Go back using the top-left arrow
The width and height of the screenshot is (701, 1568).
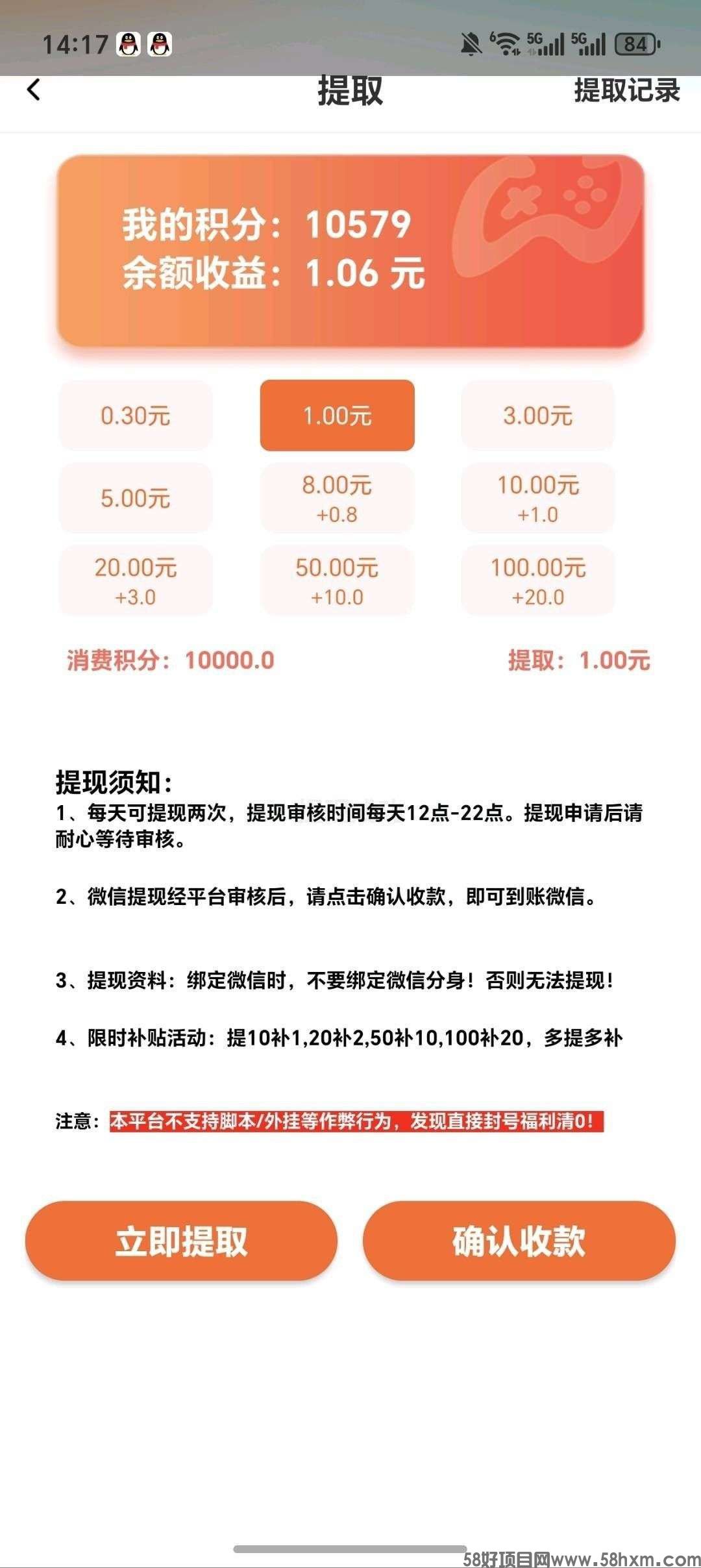tap(34, 90)
